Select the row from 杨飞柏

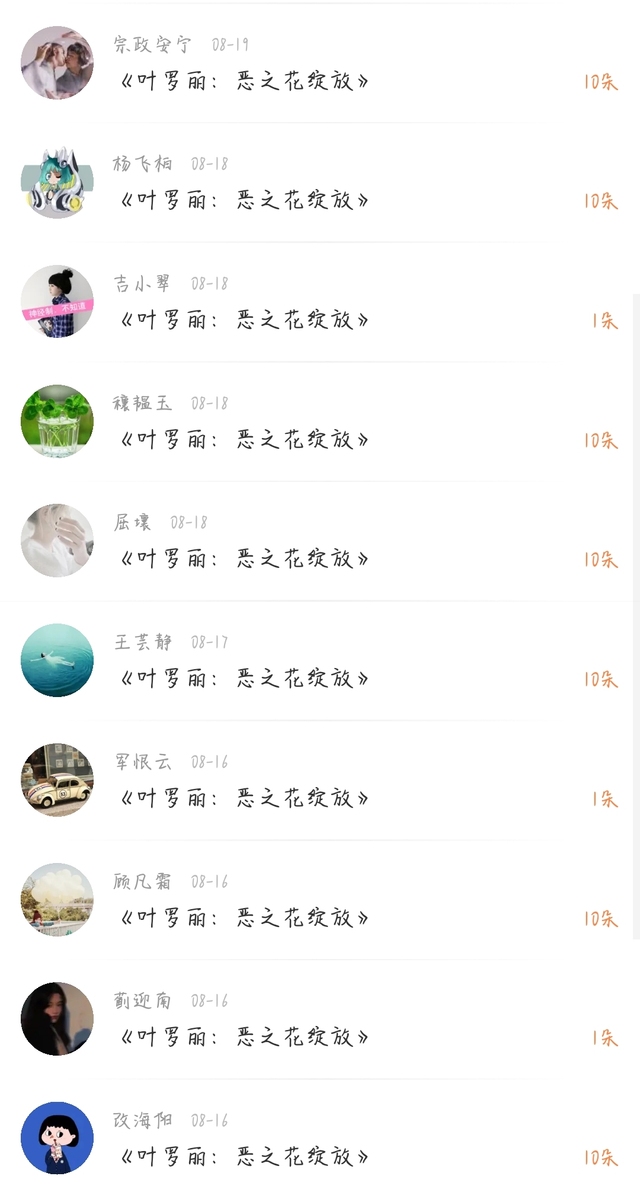click(x=320, y=183)
